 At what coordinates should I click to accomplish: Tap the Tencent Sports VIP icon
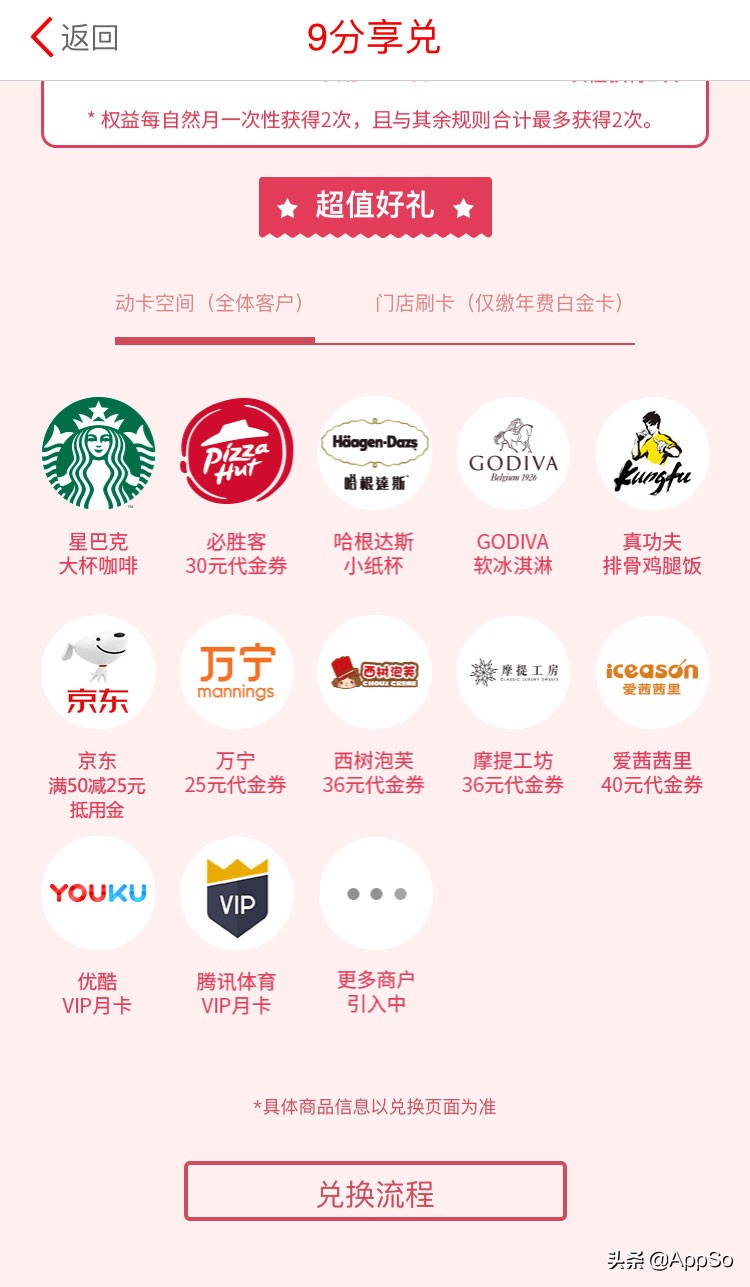236,893
